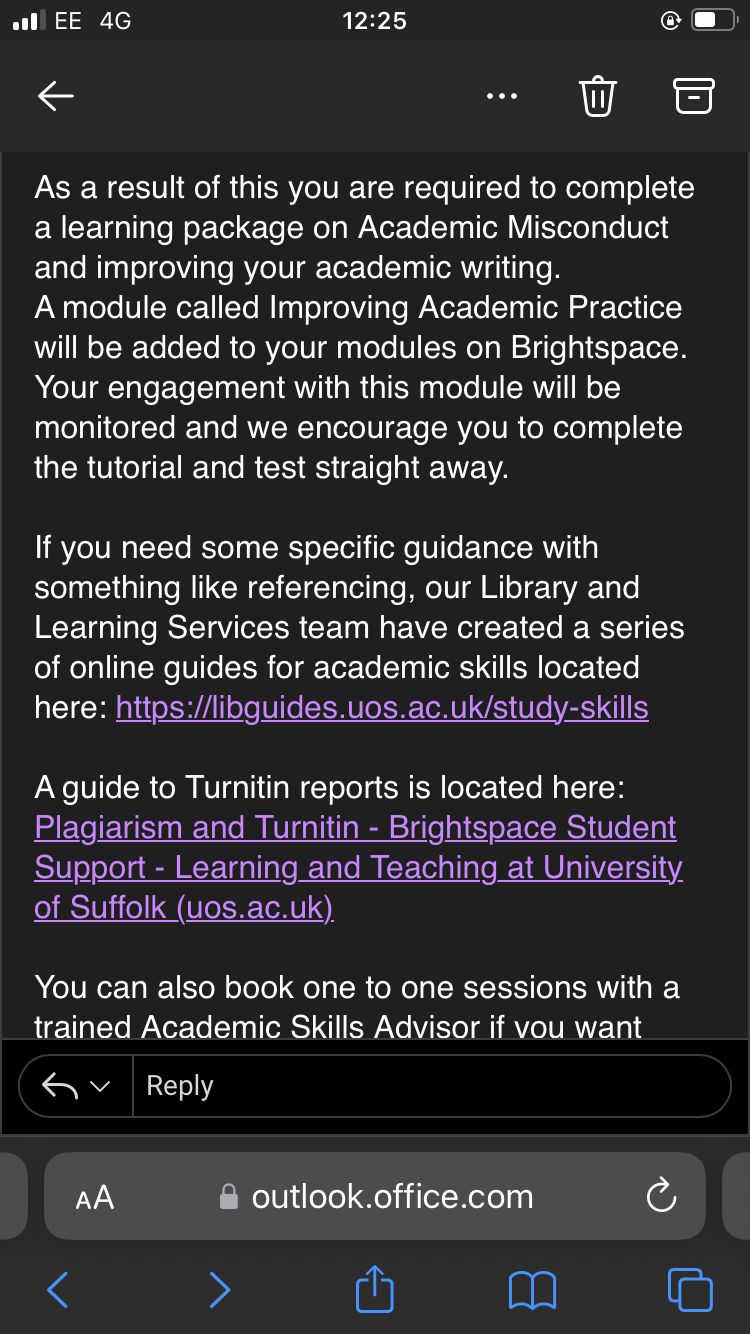Show all open Safari tabs

click(x=689, y=1289)
